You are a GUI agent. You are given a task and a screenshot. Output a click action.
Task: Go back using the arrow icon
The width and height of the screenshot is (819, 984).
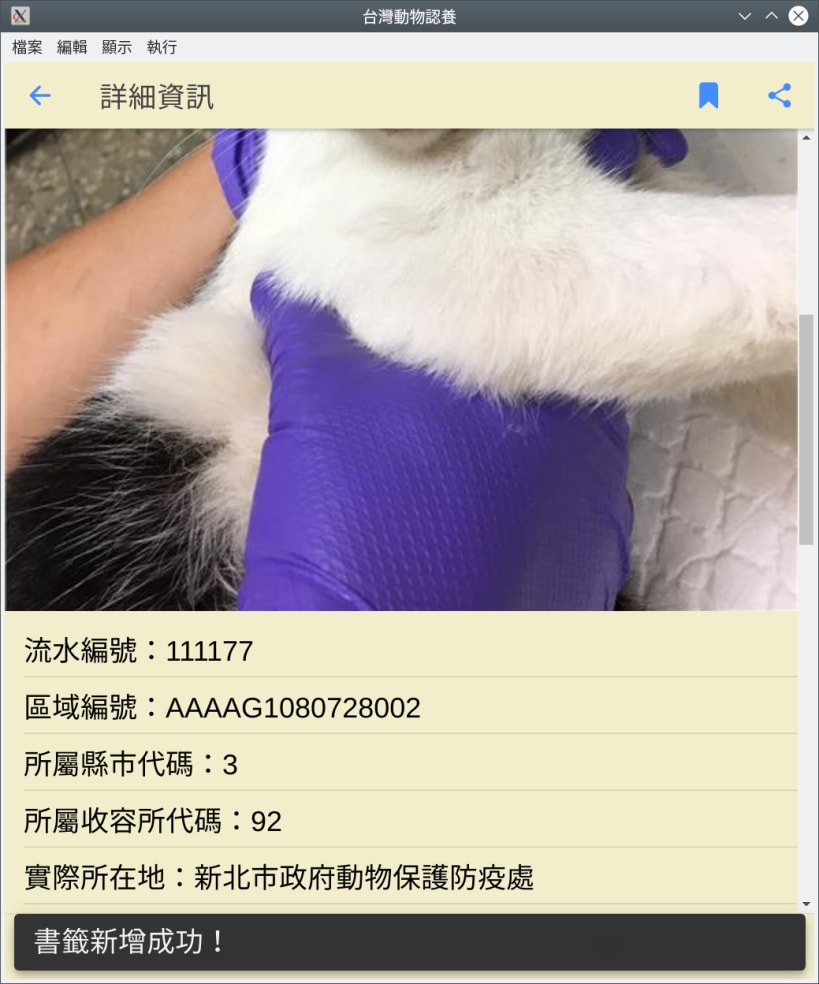point(40,96)
